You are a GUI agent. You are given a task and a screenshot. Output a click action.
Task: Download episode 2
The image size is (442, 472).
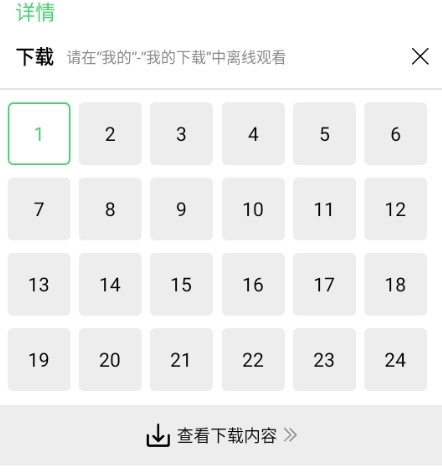[x=110, y=134]
